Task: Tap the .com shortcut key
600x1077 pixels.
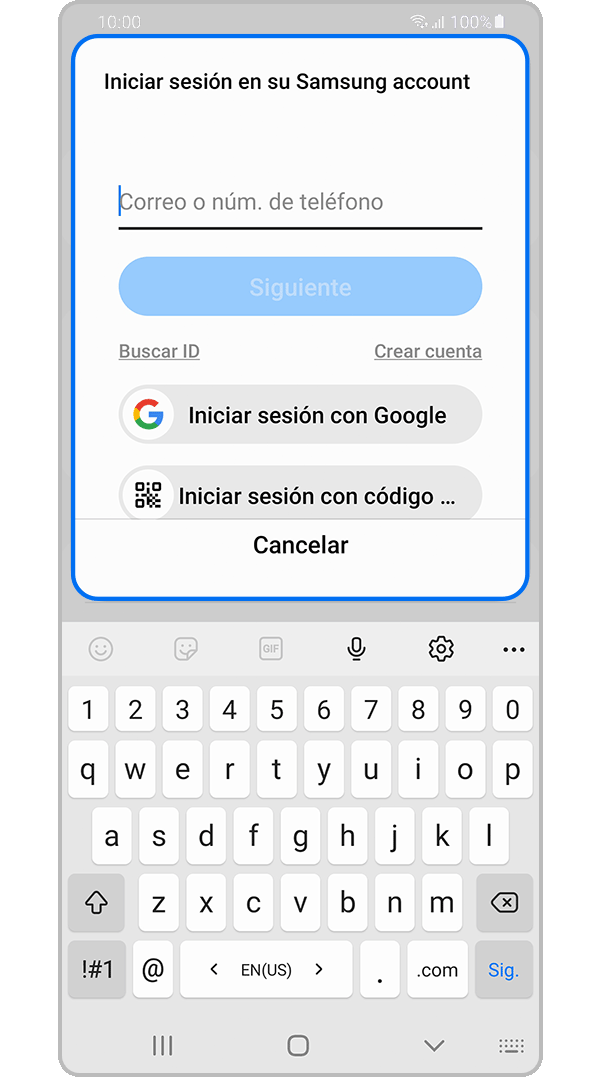Action: click(x=437, y=969)
